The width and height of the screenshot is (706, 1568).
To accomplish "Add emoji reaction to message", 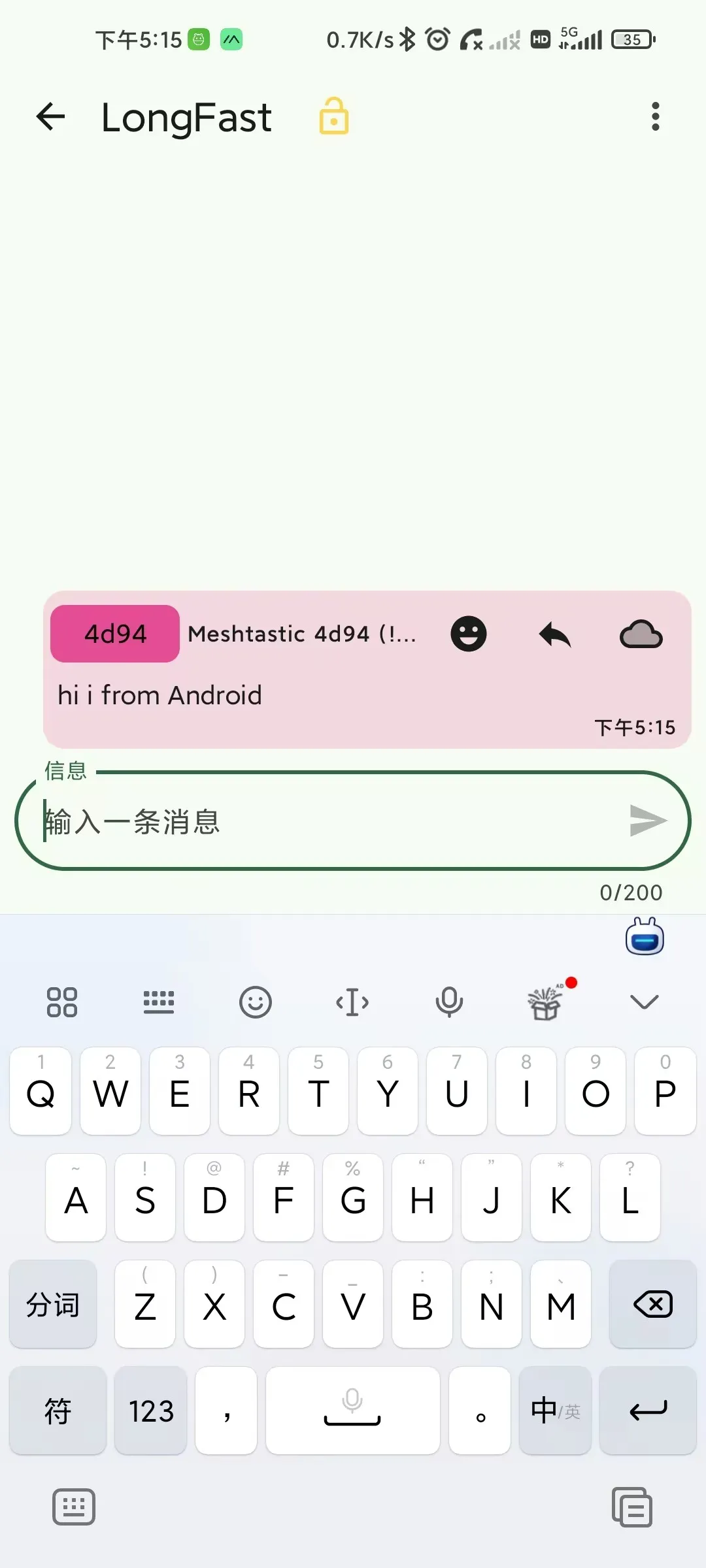I will pyautogui.click(x=469, y=634).
